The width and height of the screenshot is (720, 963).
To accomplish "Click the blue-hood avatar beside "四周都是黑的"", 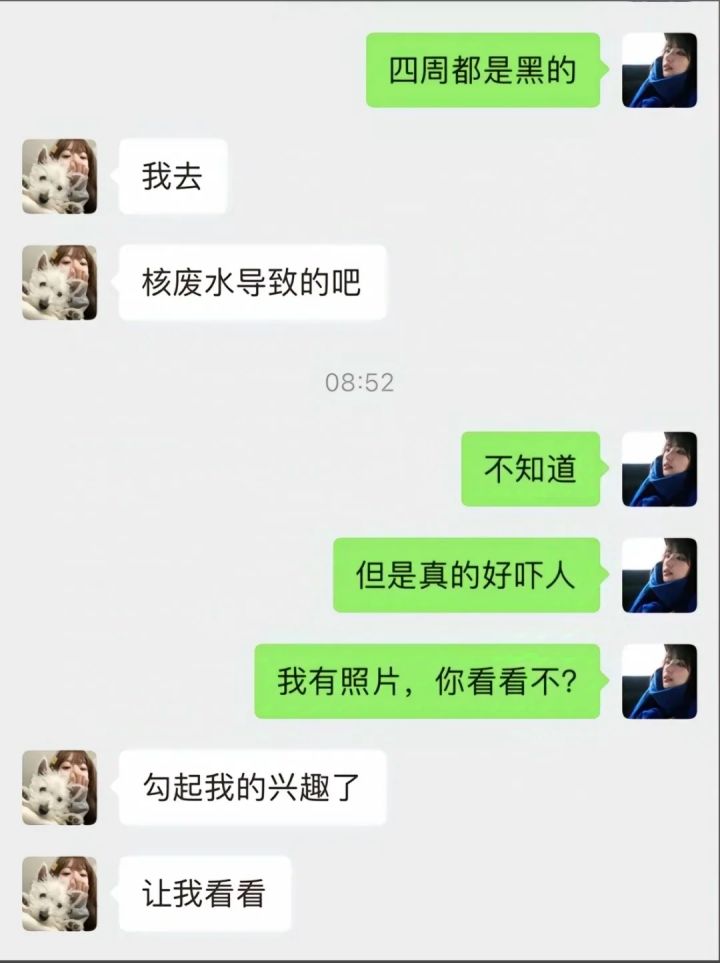I will 659,71.
